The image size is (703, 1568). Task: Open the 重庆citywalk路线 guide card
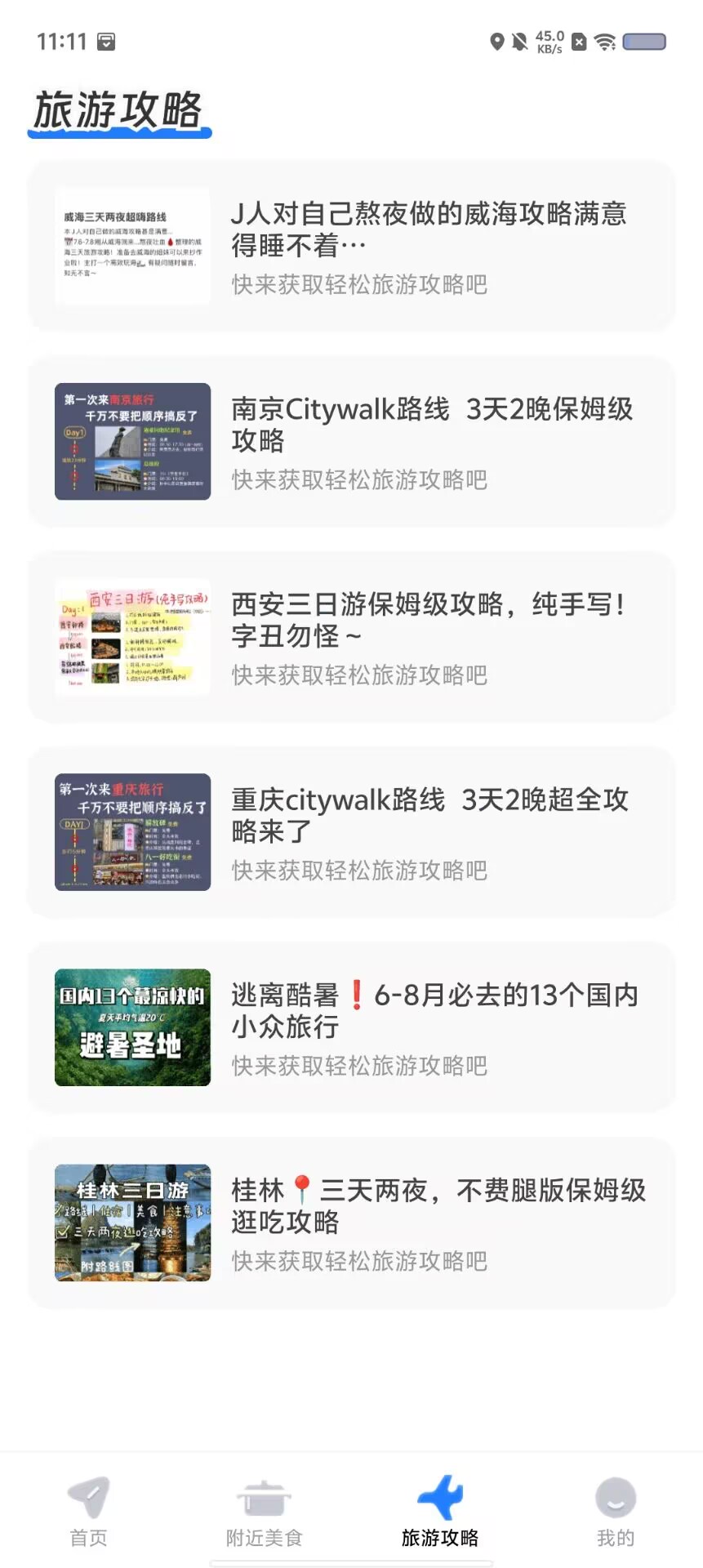[x=351, y=832]
